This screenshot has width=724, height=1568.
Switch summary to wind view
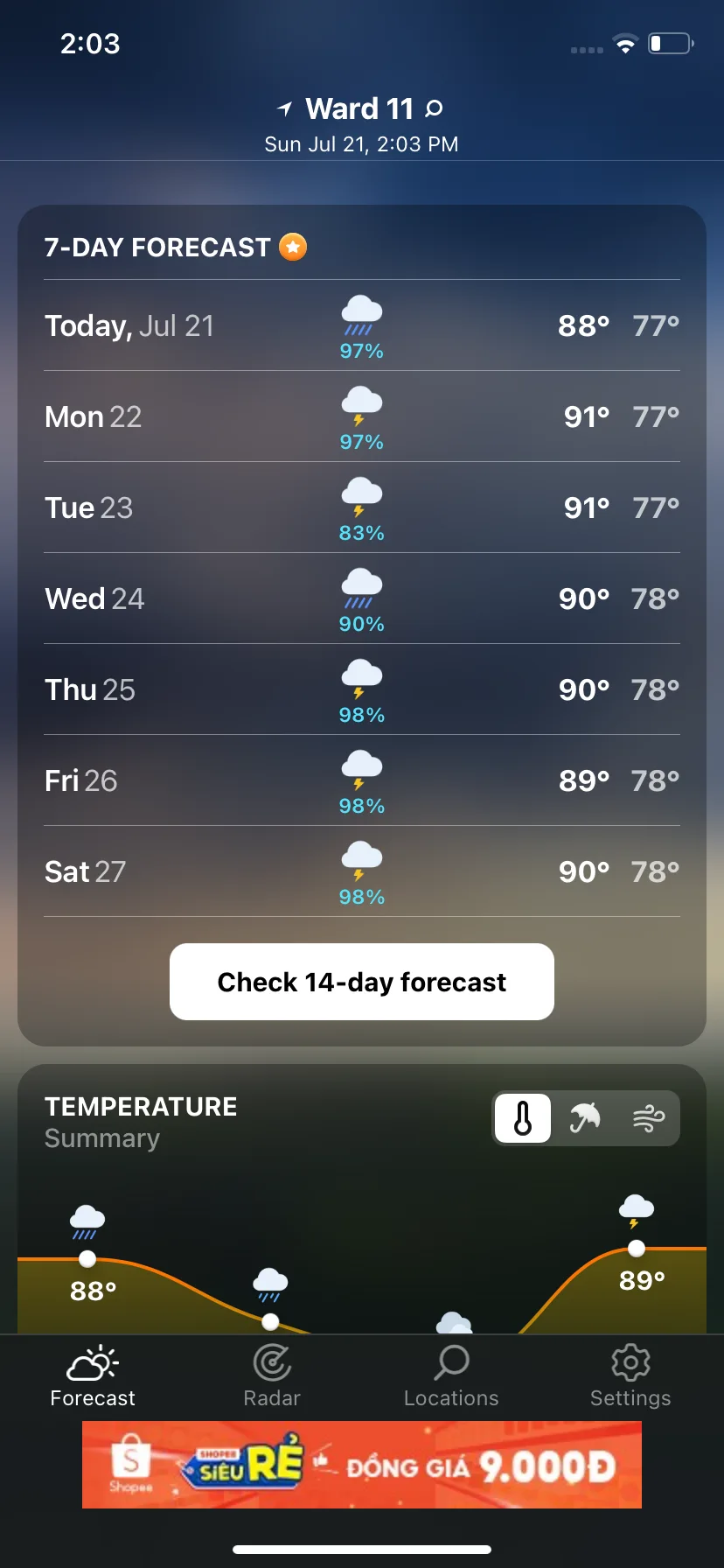(x=648, y=1118)
